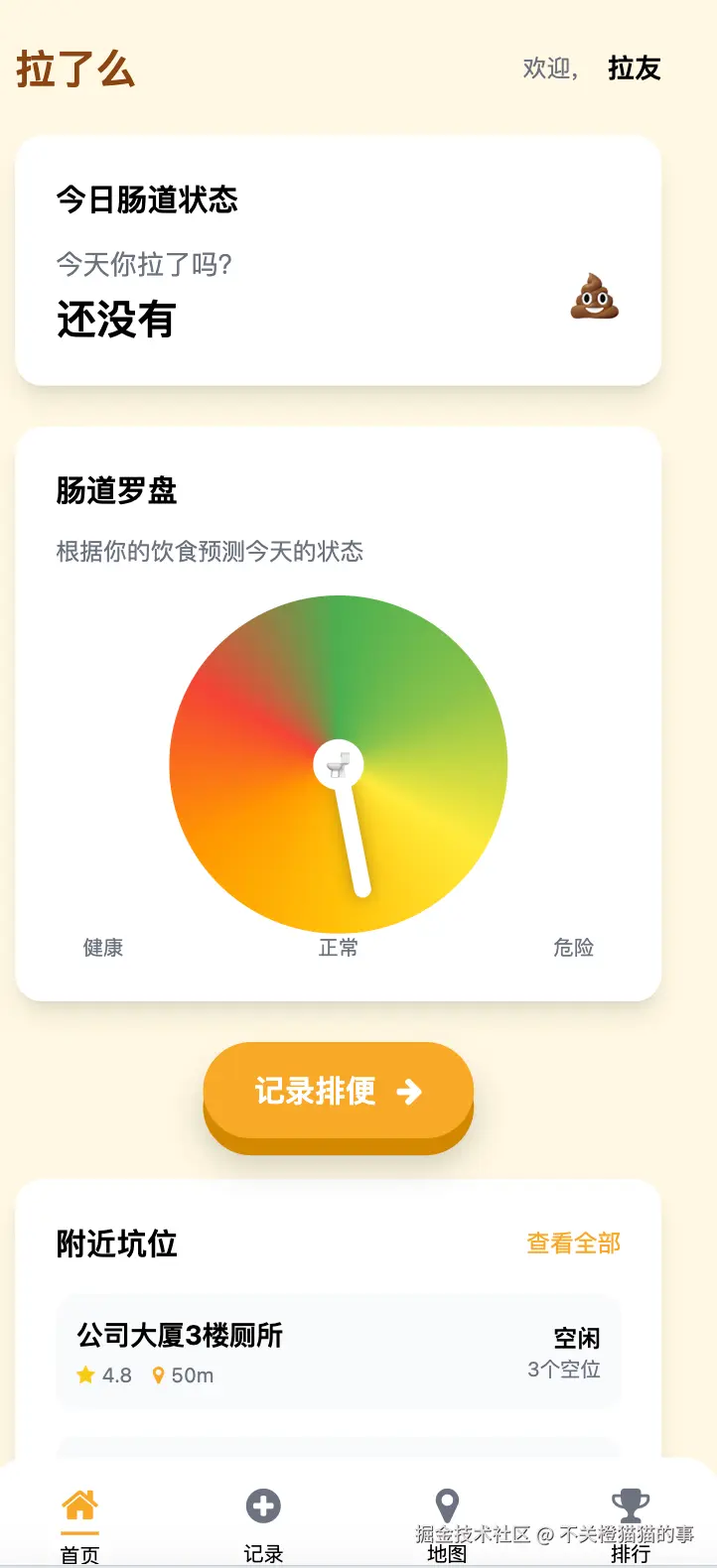The height and width of the screenshot is (1568, 717).
Task: Tap the toilet icon at the compass center
Action: (x=339, y=764)
